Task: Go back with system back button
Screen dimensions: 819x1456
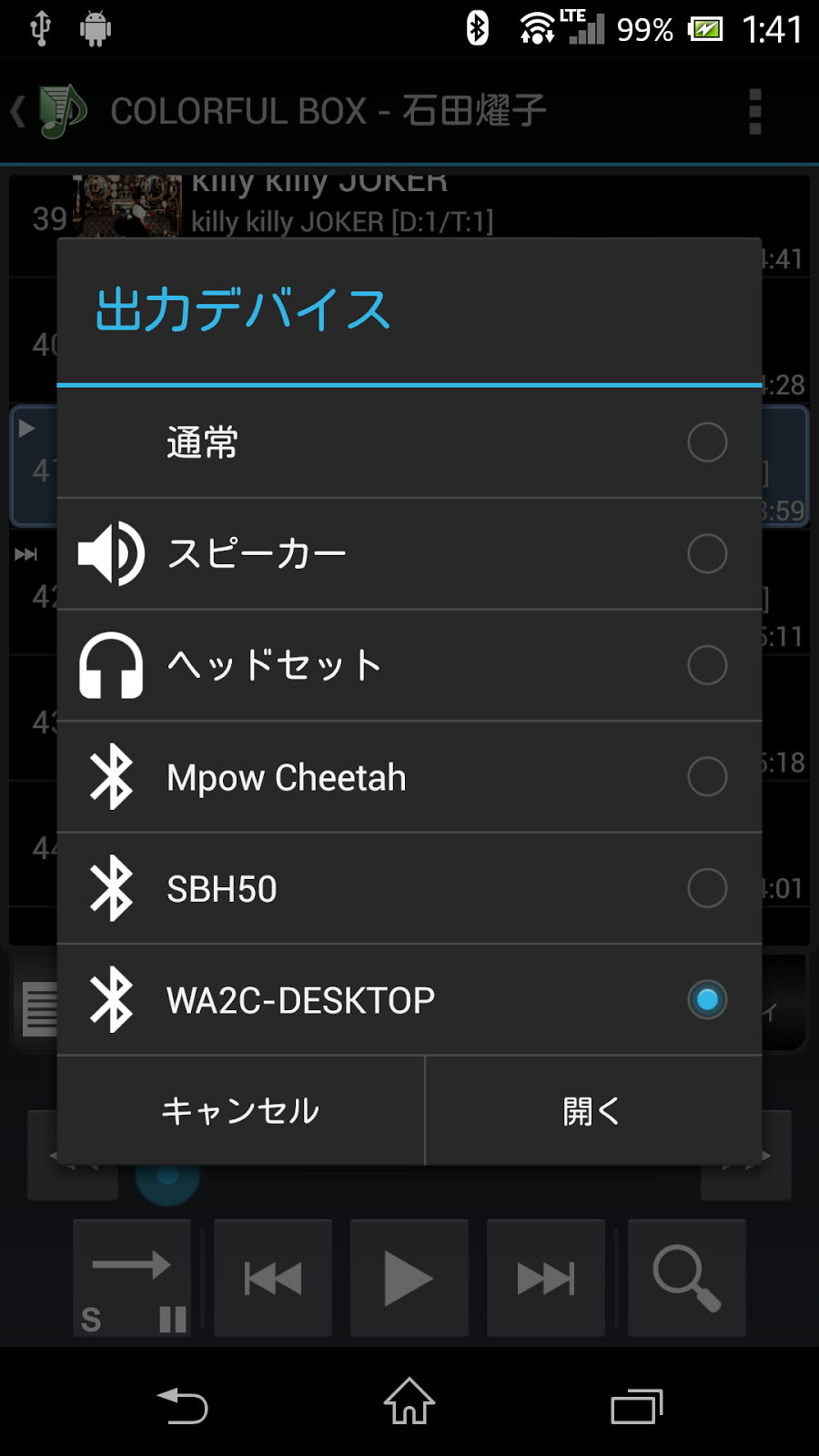Action: pyautogui.click(x=182, y=1406)
